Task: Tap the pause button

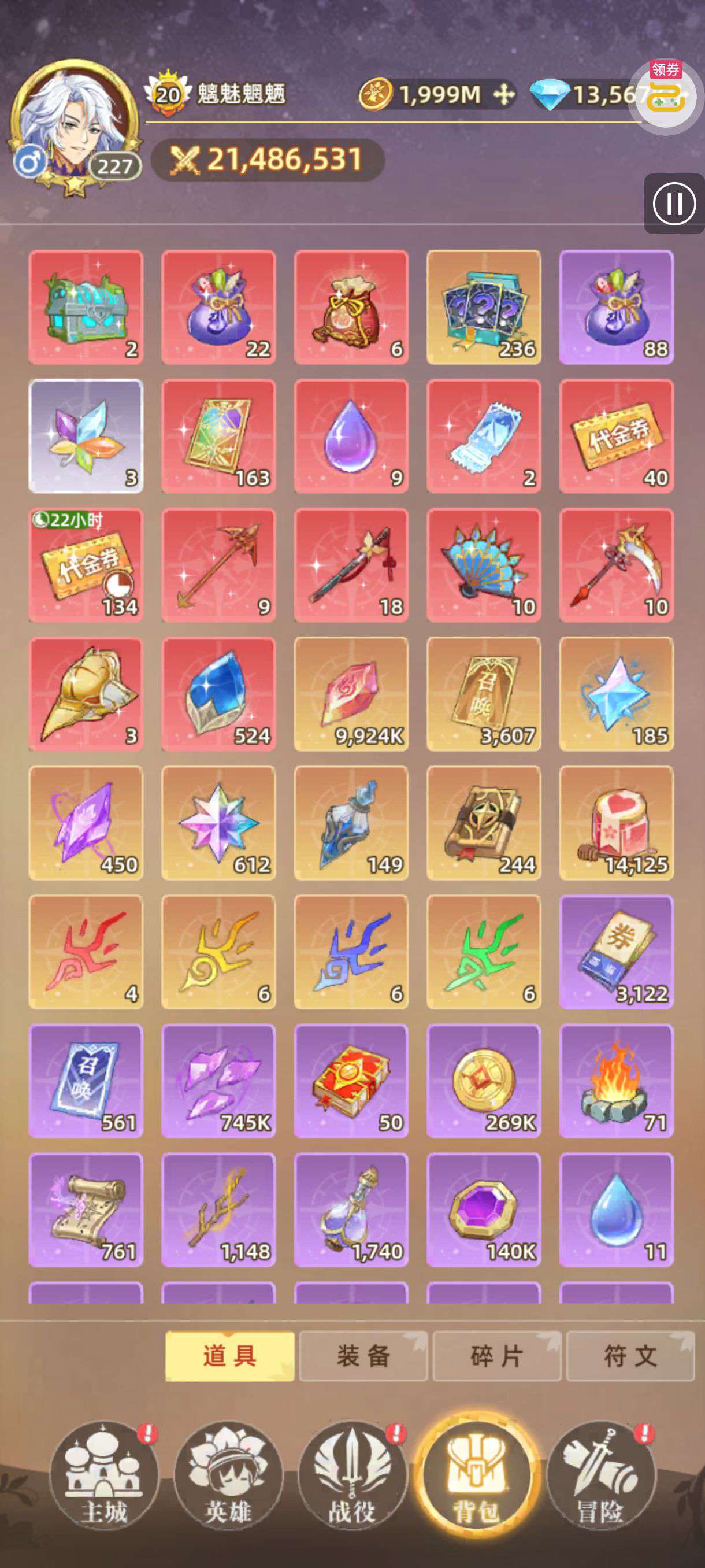Action: click(x=674, y=204)
